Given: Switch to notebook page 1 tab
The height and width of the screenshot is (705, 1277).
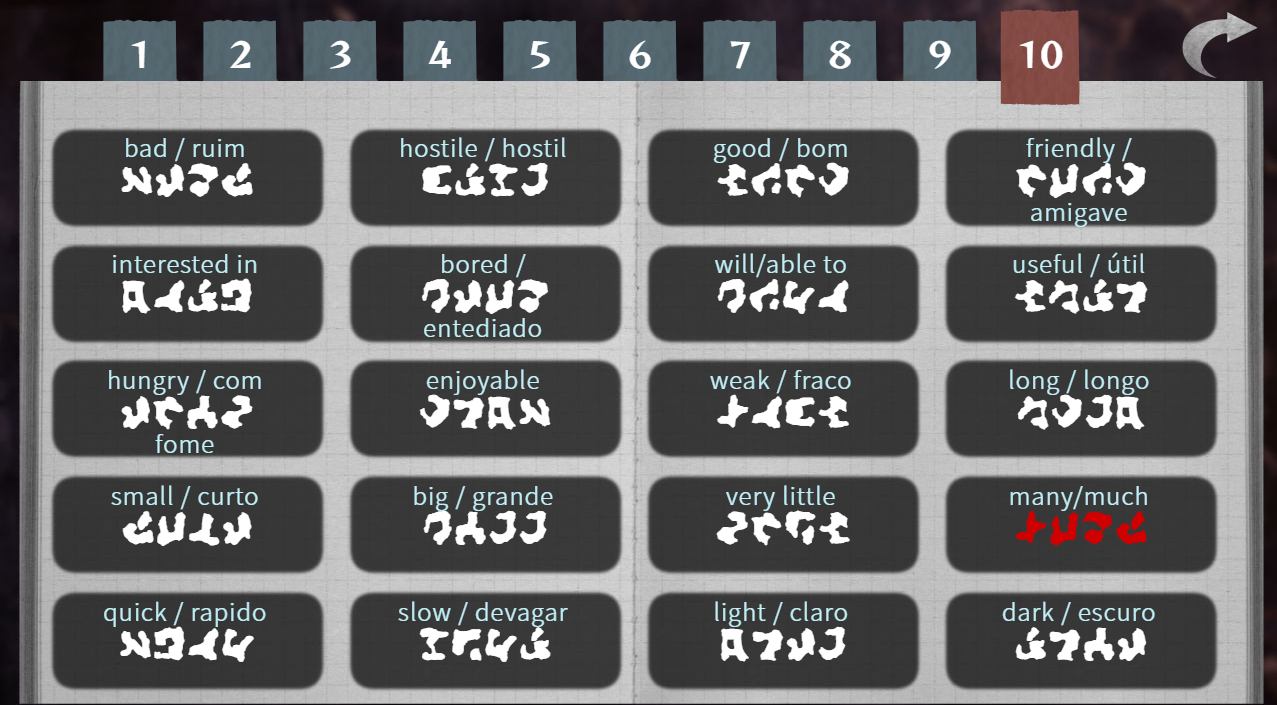Looking at the screenshot, I should pos(139,53).
